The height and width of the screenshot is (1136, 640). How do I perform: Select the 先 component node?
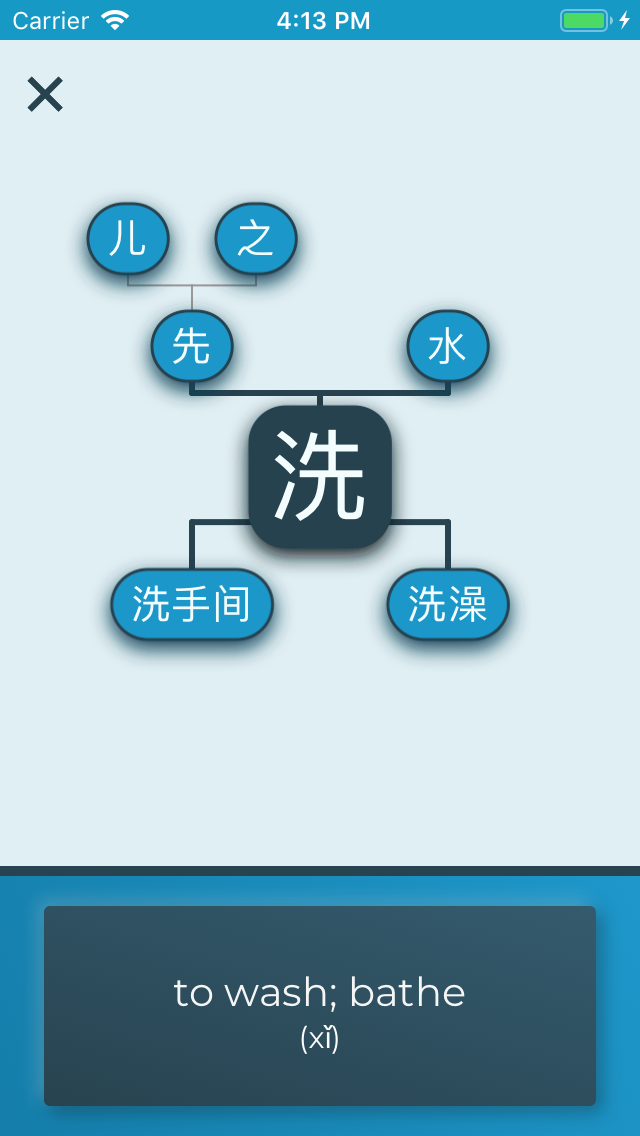click(192, 346)
